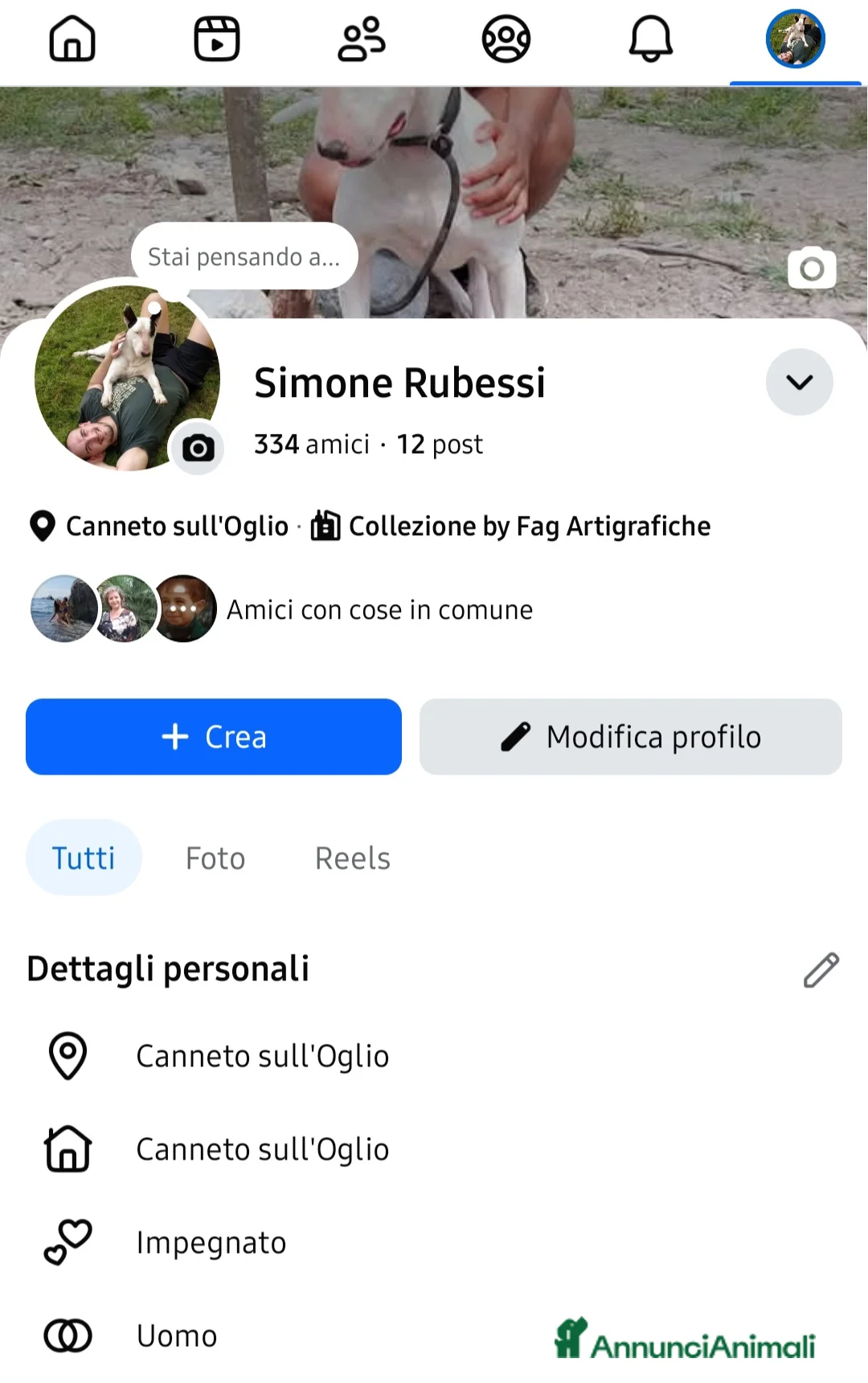Open Modifica profilo
The width and height of the screenshot is (868, 1383).
[630, 736]
